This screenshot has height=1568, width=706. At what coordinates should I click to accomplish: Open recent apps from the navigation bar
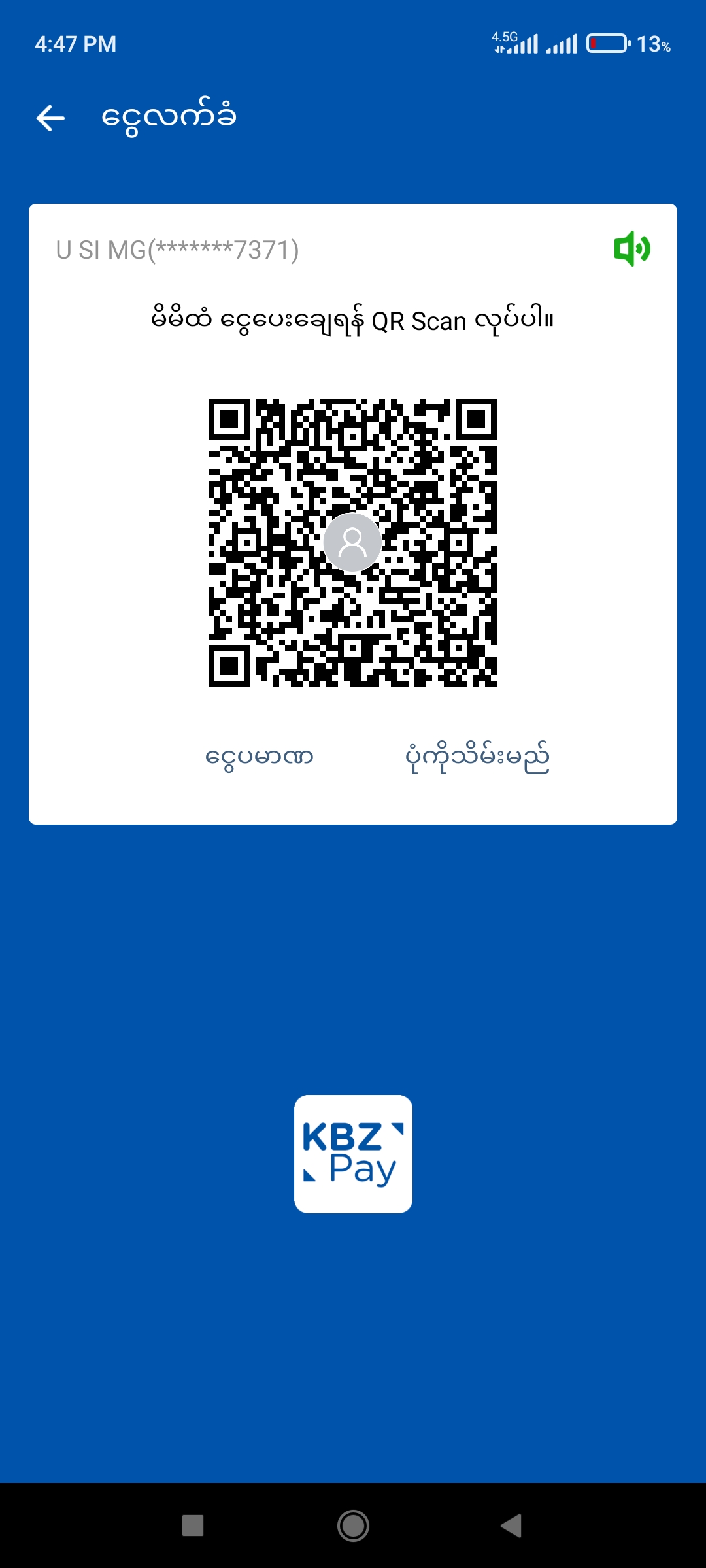tap(193, 1526)
